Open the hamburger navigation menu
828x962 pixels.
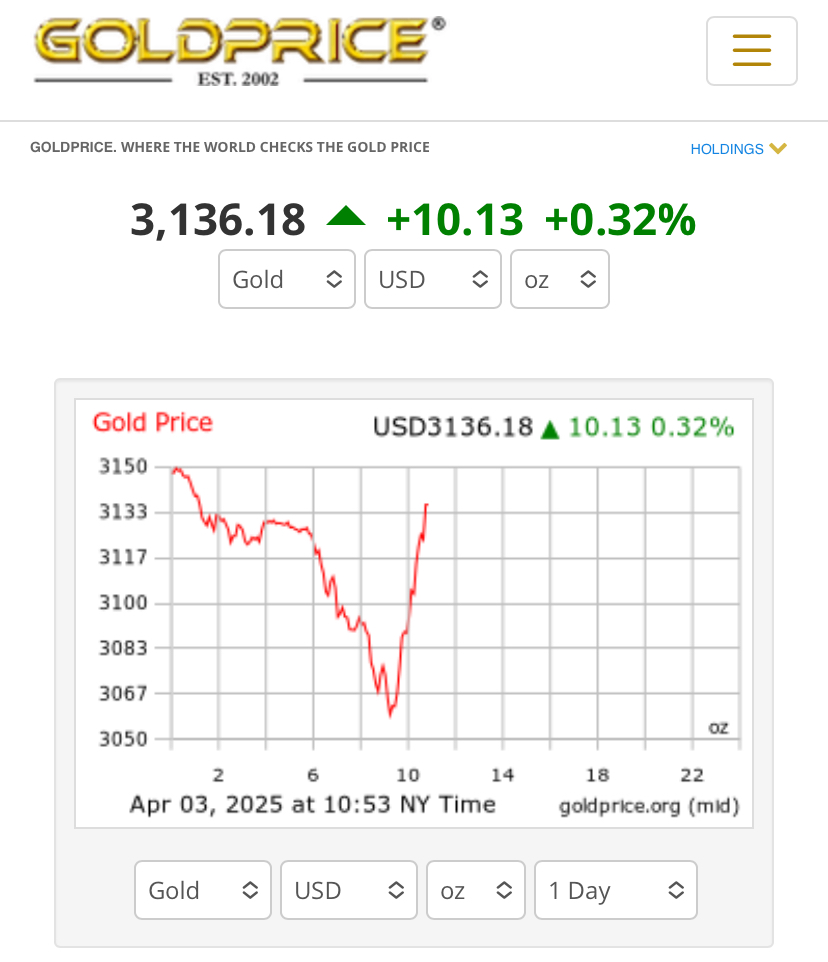(x=751, y=50)
